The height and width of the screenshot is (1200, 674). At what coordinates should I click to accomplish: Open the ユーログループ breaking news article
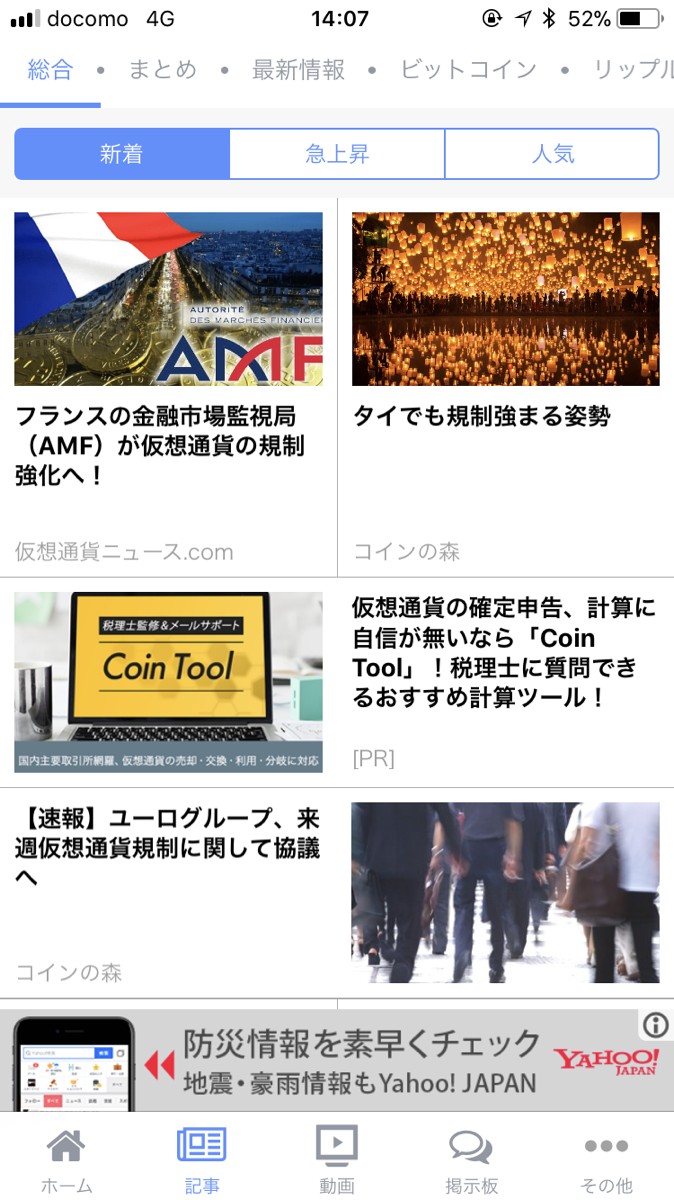point(337,892)
